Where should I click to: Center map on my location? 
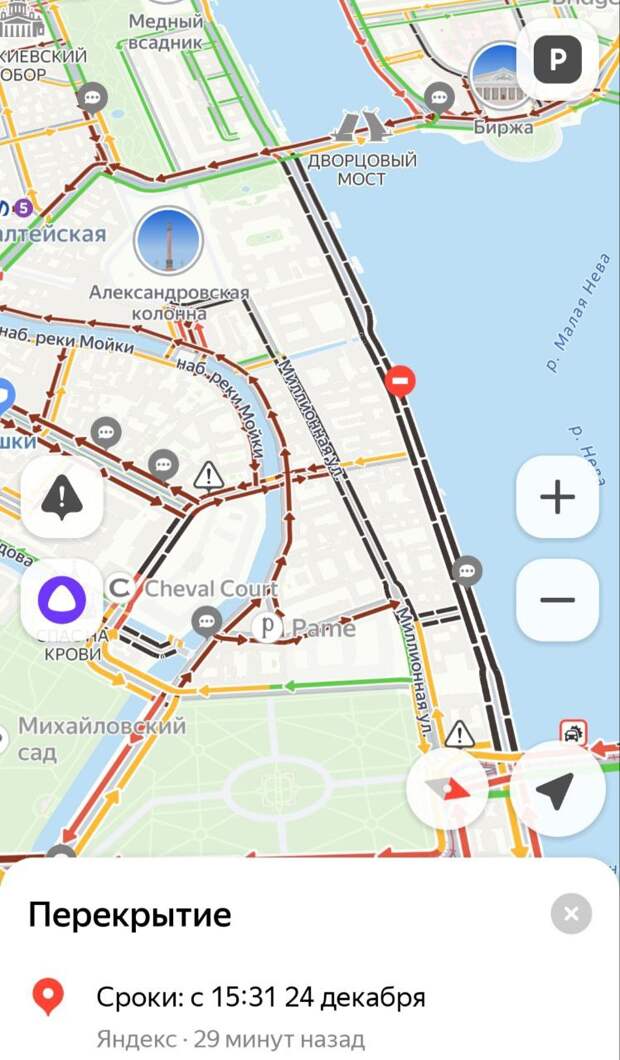point(557,789)
